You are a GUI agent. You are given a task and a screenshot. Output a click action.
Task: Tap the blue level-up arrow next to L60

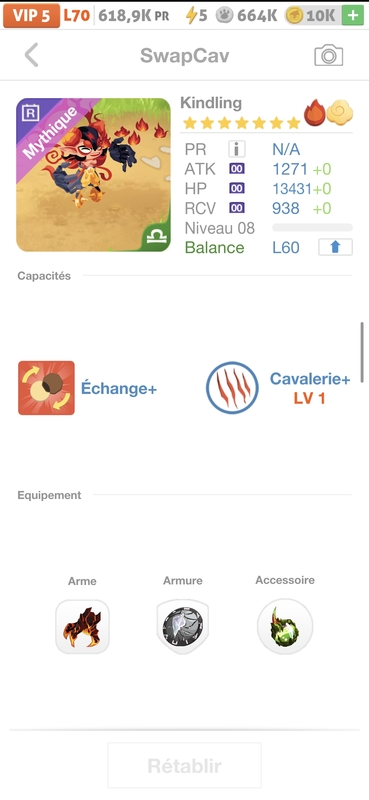point(335,247)
